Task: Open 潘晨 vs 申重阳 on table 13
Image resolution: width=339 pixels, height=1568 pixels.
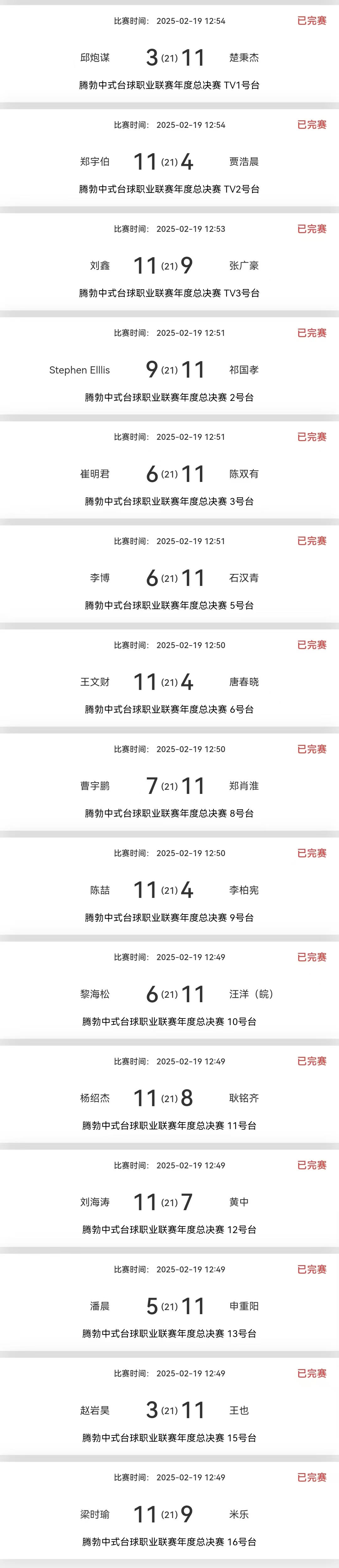Action: tap(169, 1307)
